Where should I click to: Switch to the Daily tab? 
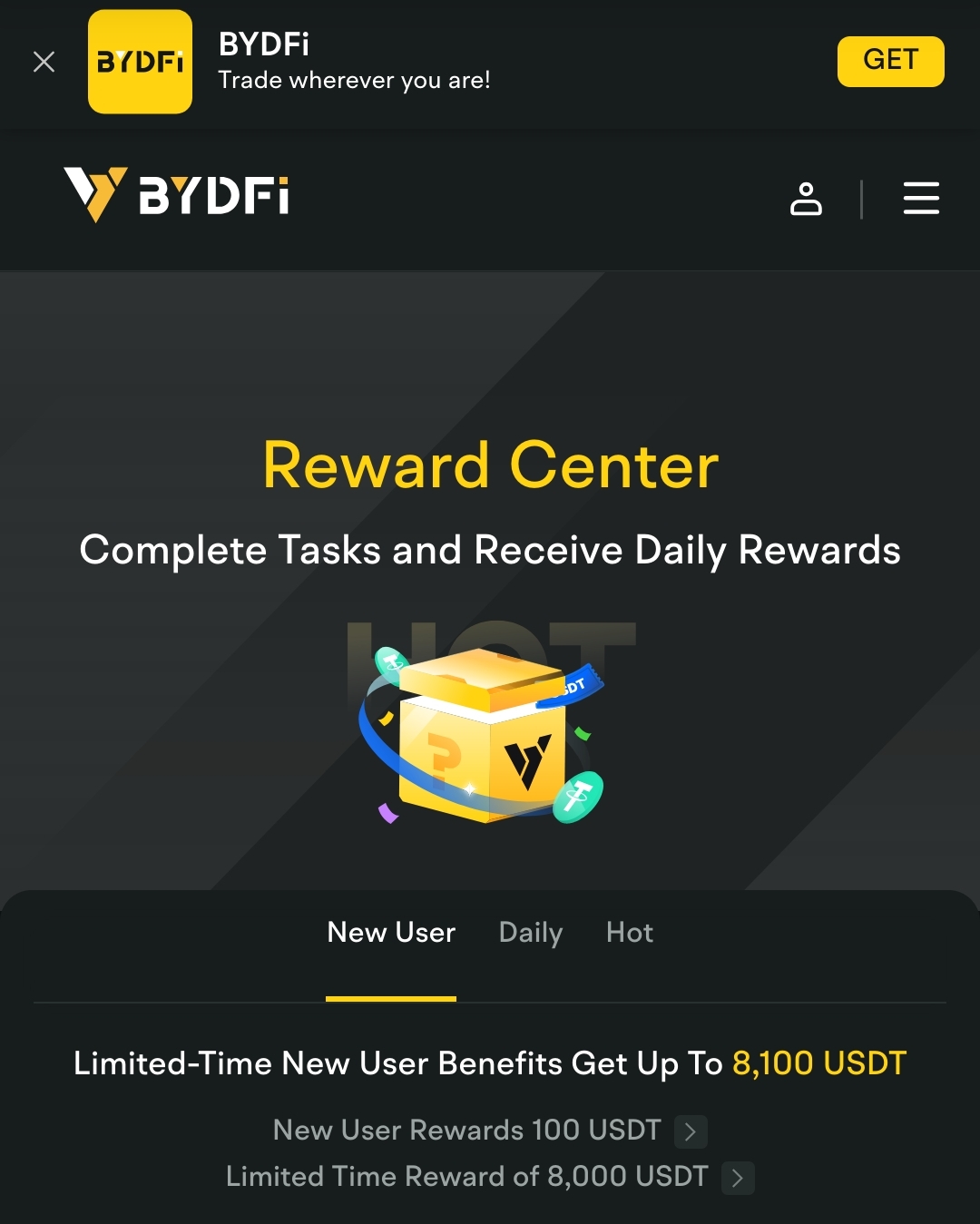[x=531, y=933]
